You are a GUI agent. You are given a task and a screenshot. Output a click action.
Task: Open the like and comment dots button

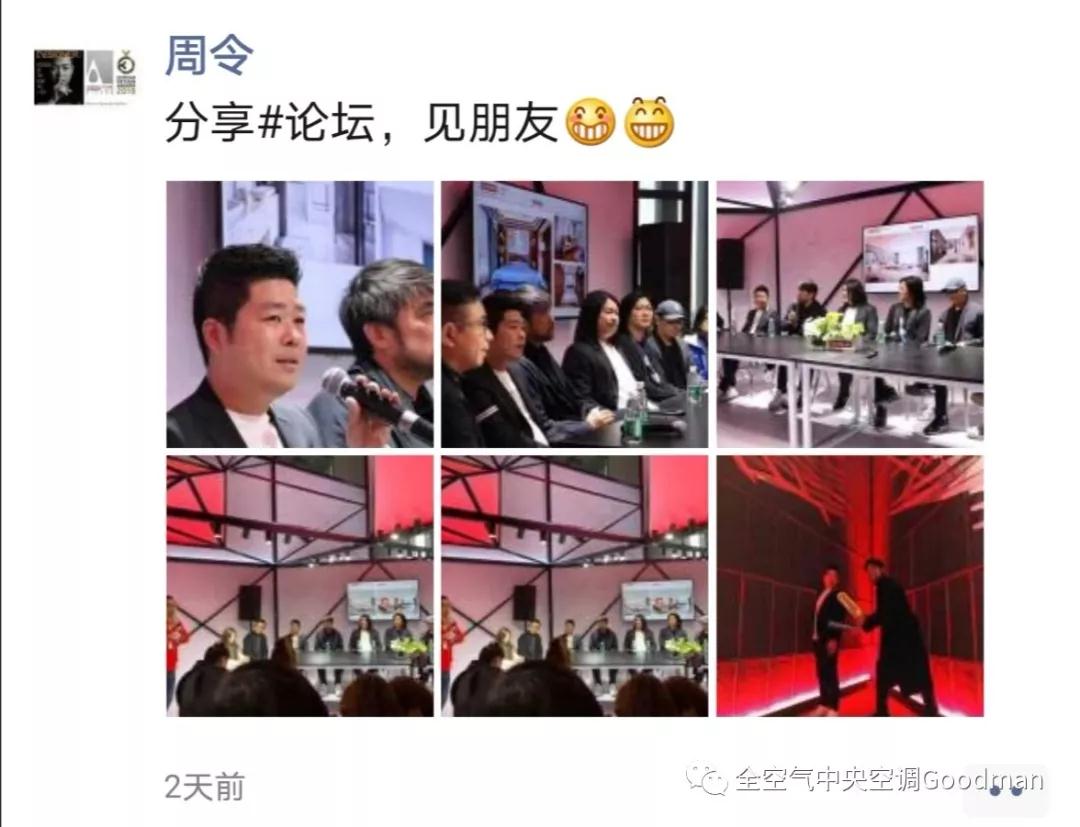click(1005, 790)
